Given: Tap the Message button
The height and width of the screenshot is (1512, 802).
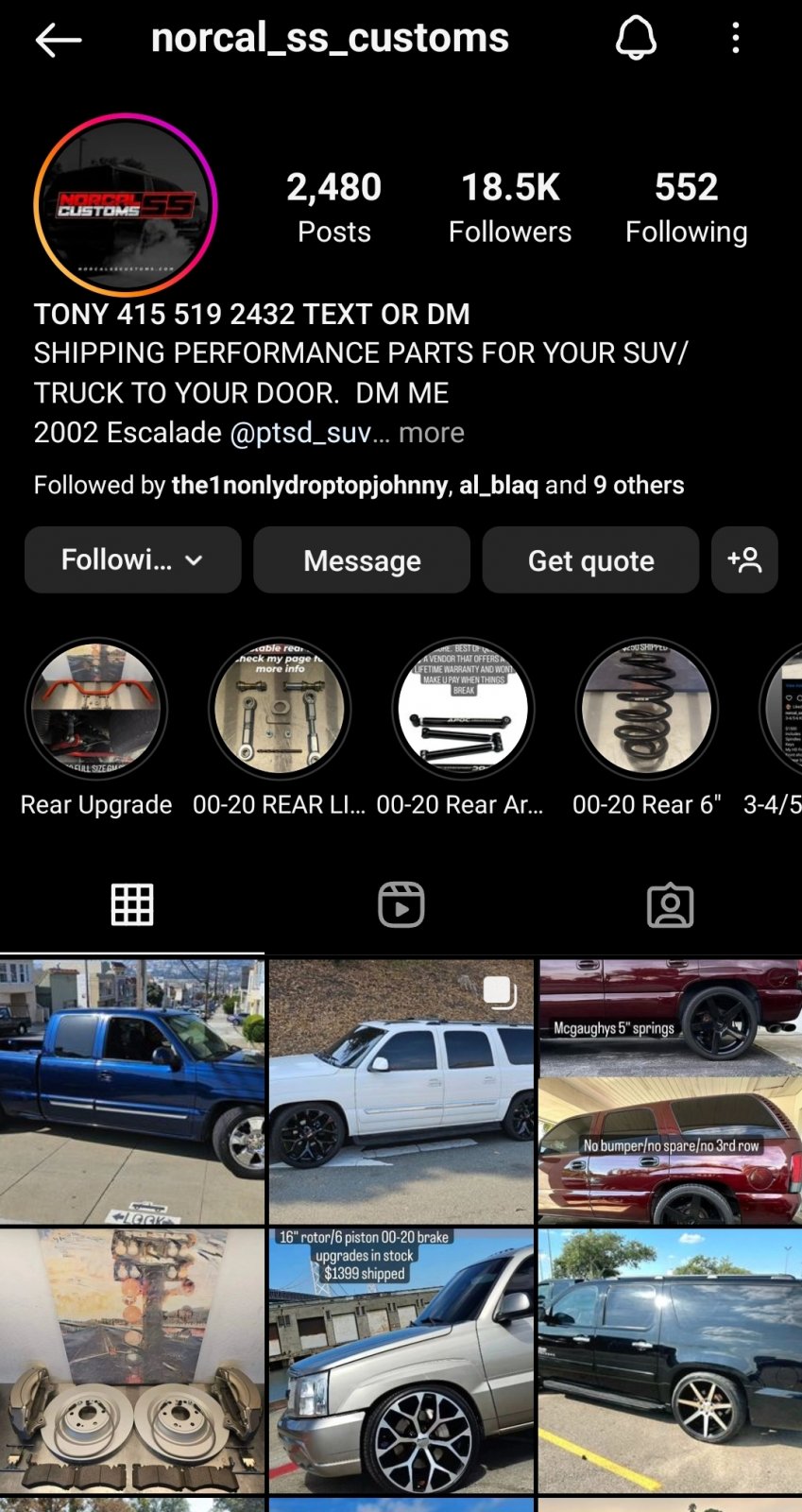Looking at the screenshot, I should coord(362,559).
